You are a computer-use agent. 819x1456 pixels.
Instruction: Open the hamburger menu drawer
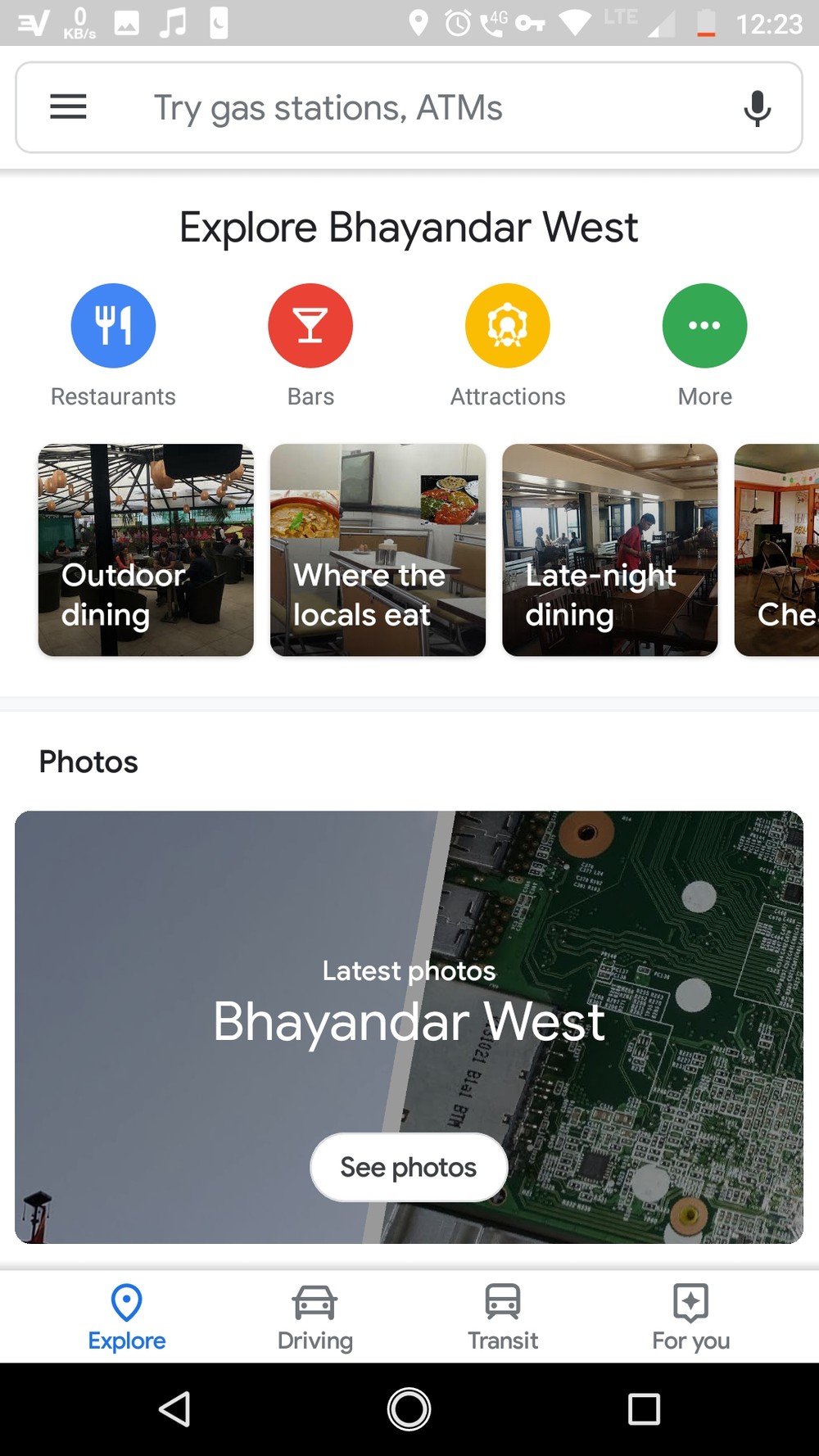tap(68, 107)
